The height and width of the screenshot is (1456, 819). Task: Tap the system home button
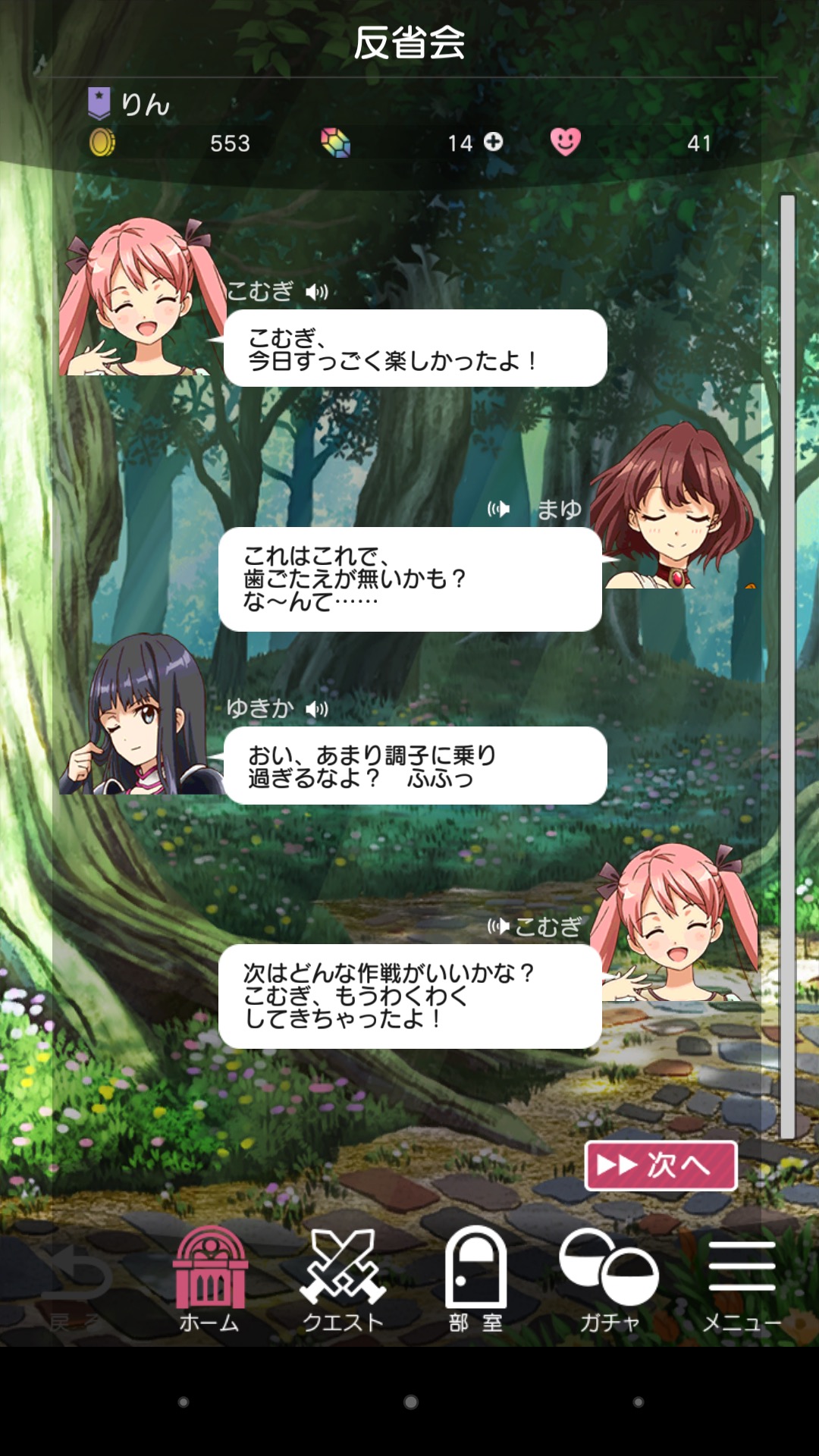tap(410, 1402)
